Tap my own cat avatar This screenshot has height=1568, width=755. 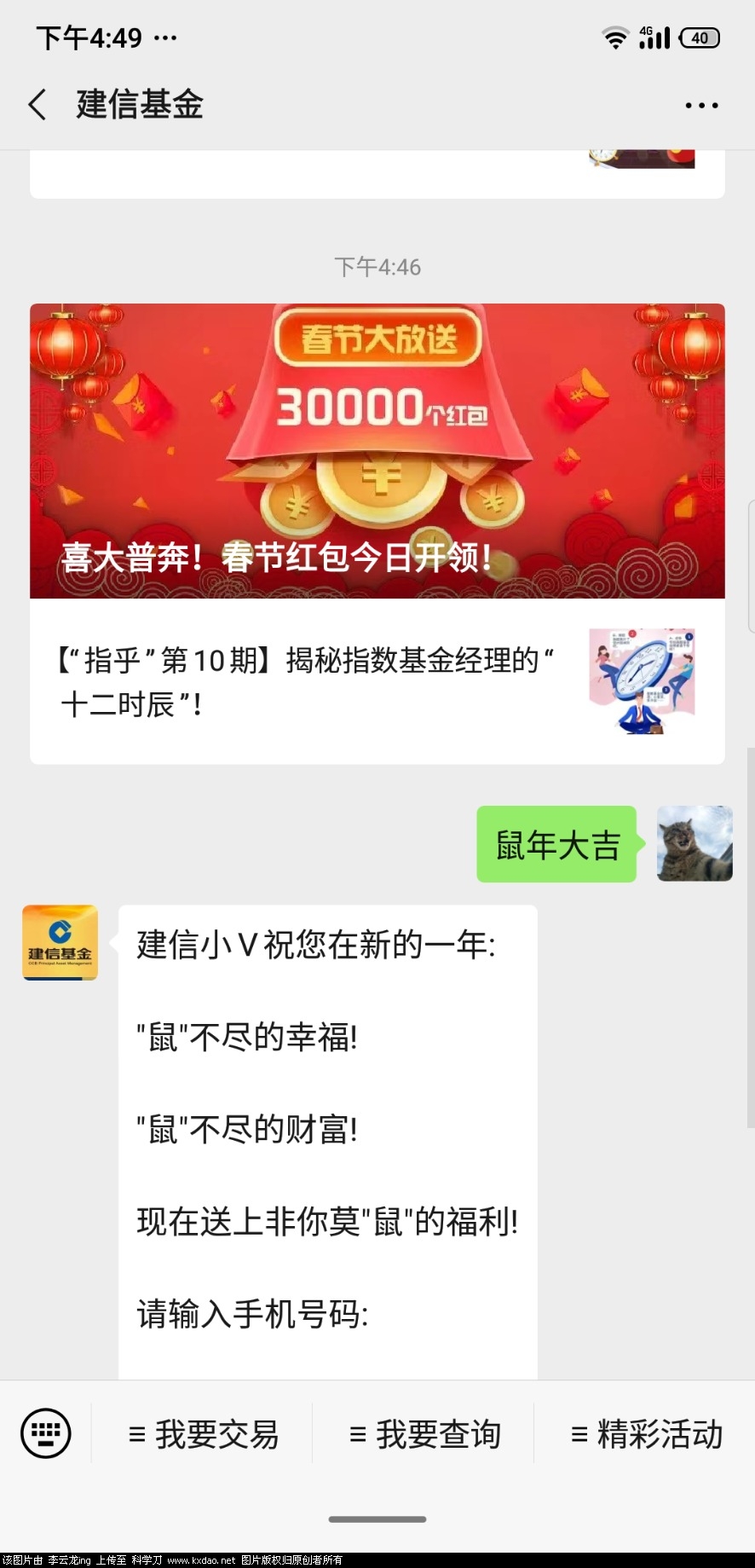point(694,843)
